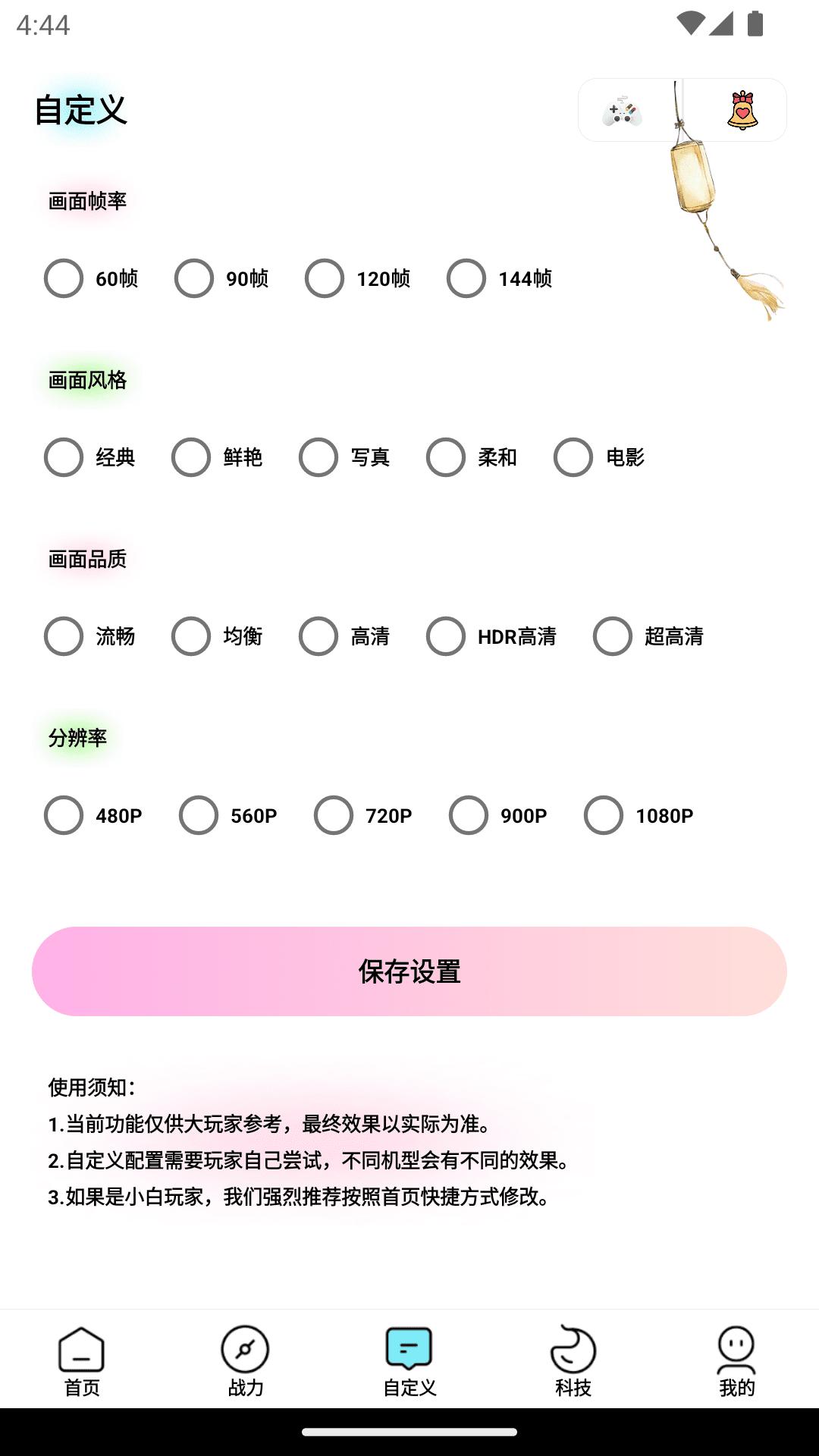Open the 战力 compass icon
Viewport: 819px width, 1456px height.
click(x=244, y=1357)
